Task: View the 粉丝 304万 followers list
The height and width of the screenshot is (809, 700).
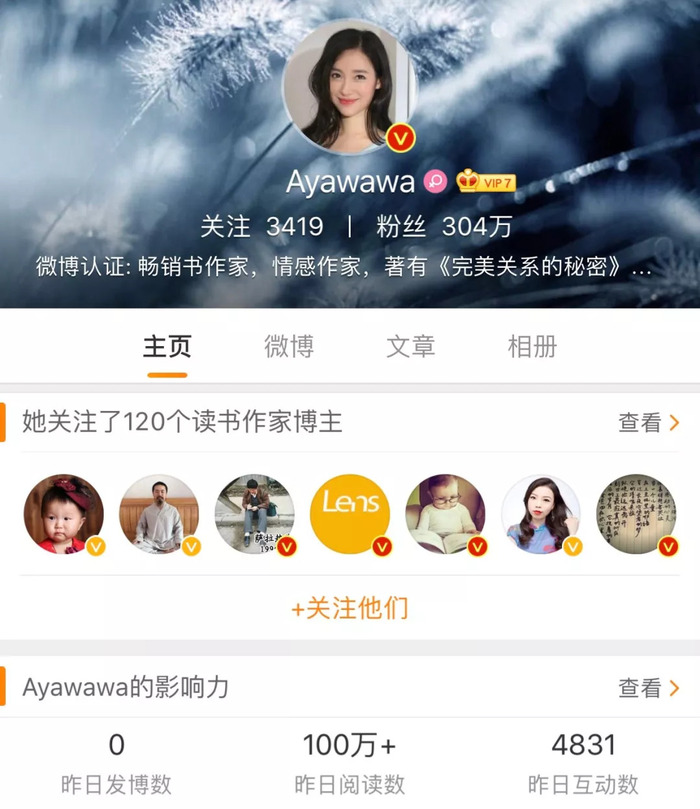Action: 444,227
